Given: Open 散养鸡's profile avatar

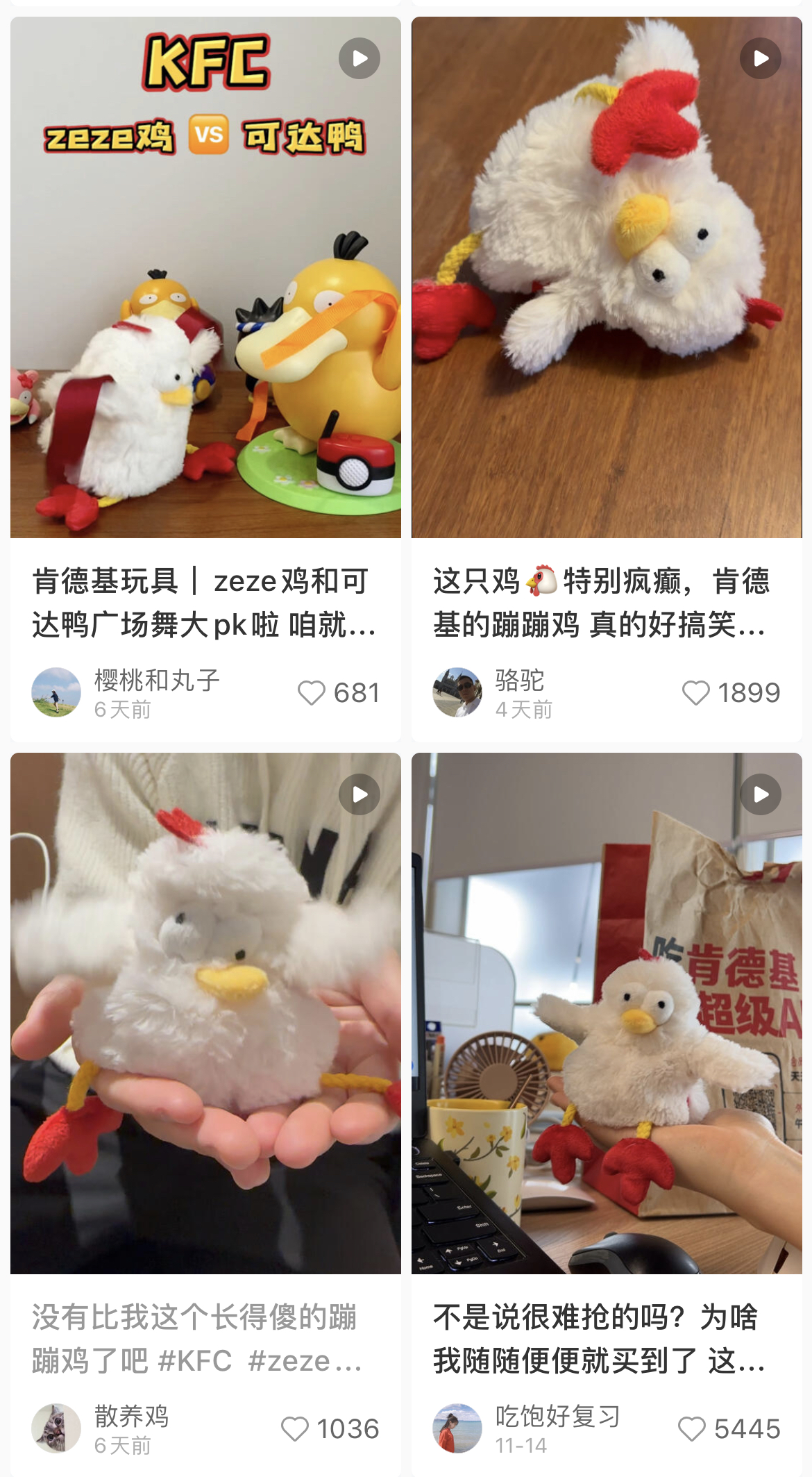Looking at the screenshot, I should pyautogui.click(x=56, y=1428).
